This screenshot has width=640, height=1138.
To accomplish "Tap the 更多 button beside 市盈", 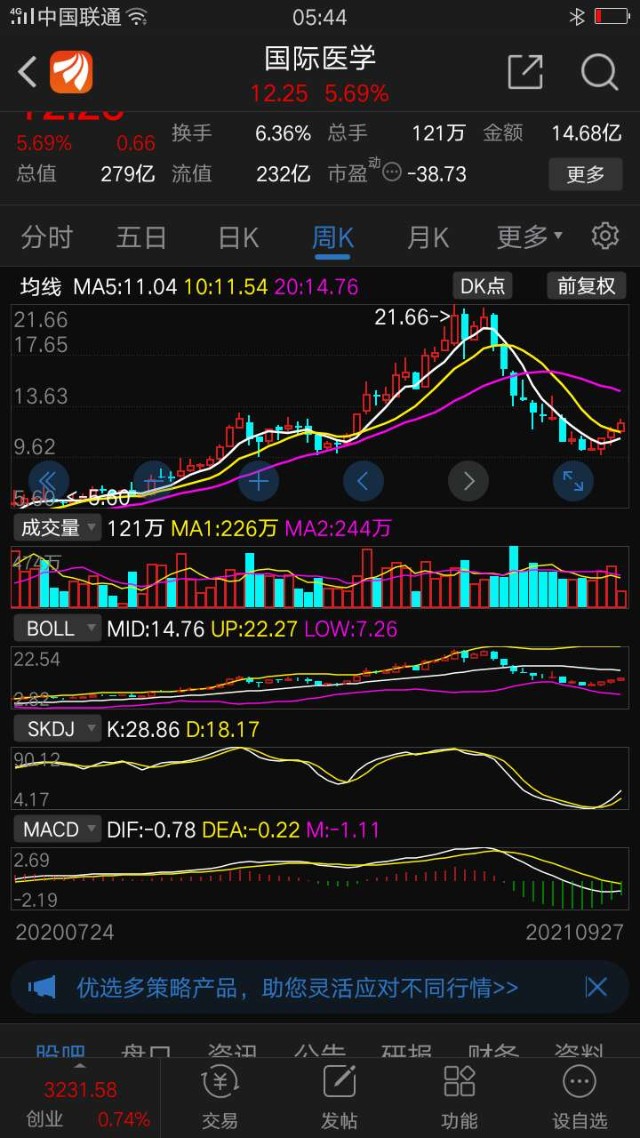I will (585, 174).
